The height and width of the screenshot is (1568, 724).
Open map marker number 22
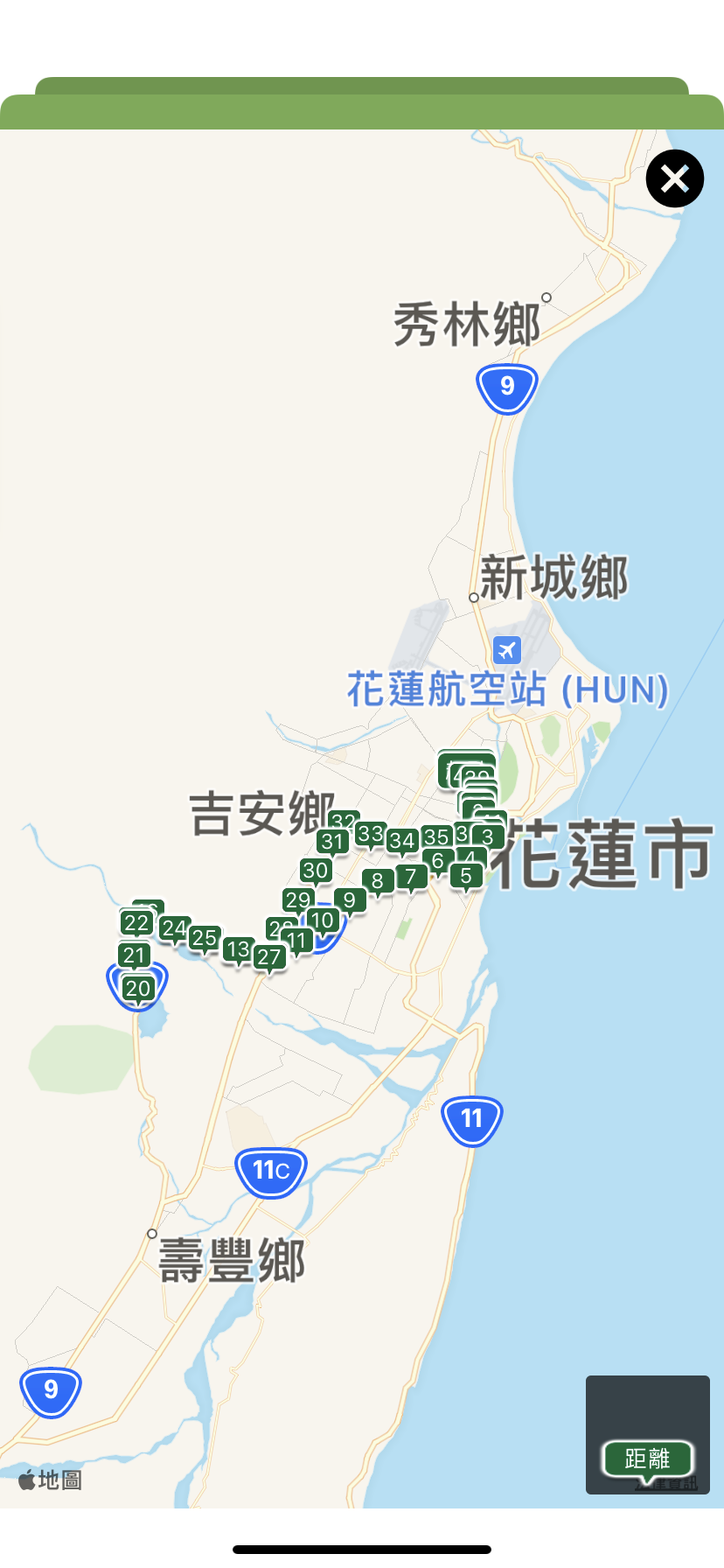[136, 923]
